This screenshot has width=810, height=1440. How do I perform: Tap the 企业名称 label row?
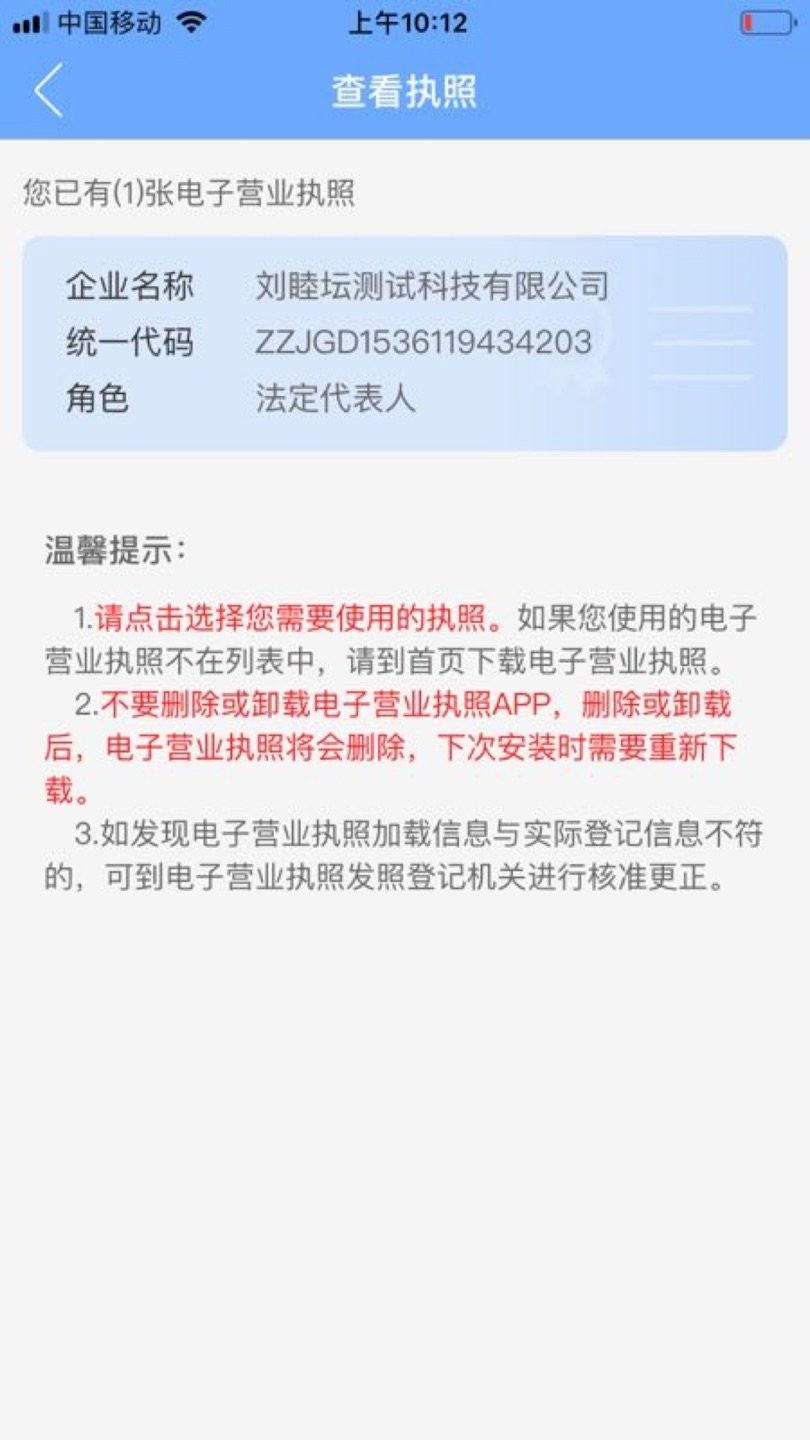coord(131,286)
